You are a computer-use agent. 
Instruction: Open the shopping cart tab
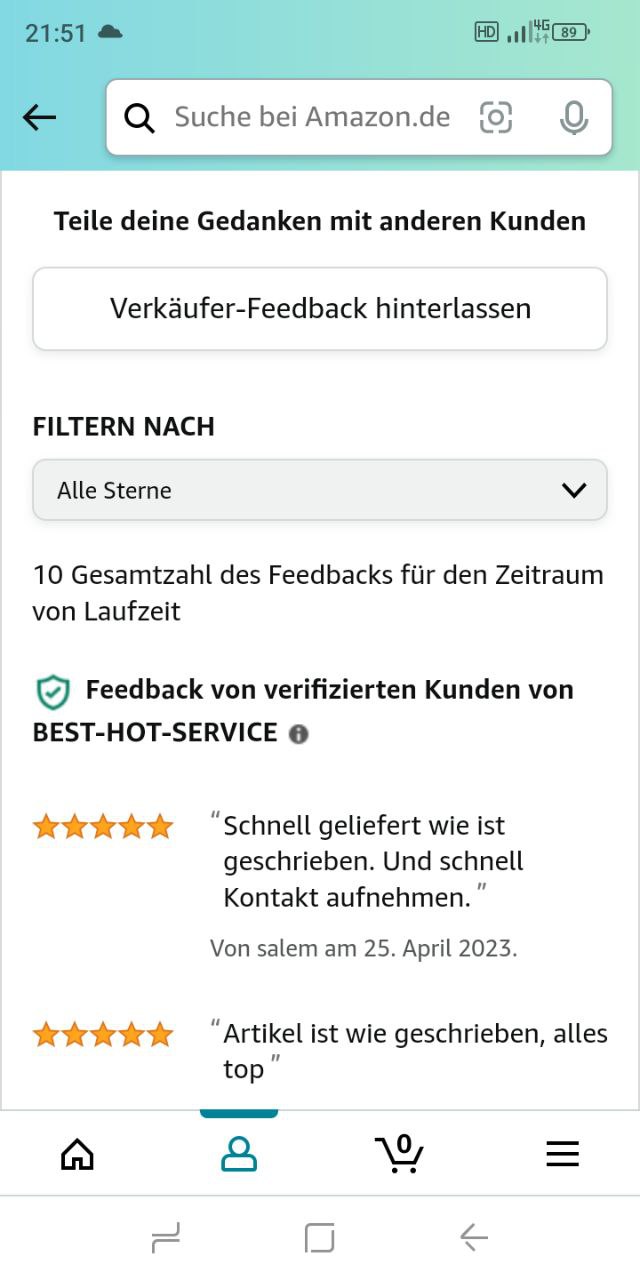[400, 1153]
